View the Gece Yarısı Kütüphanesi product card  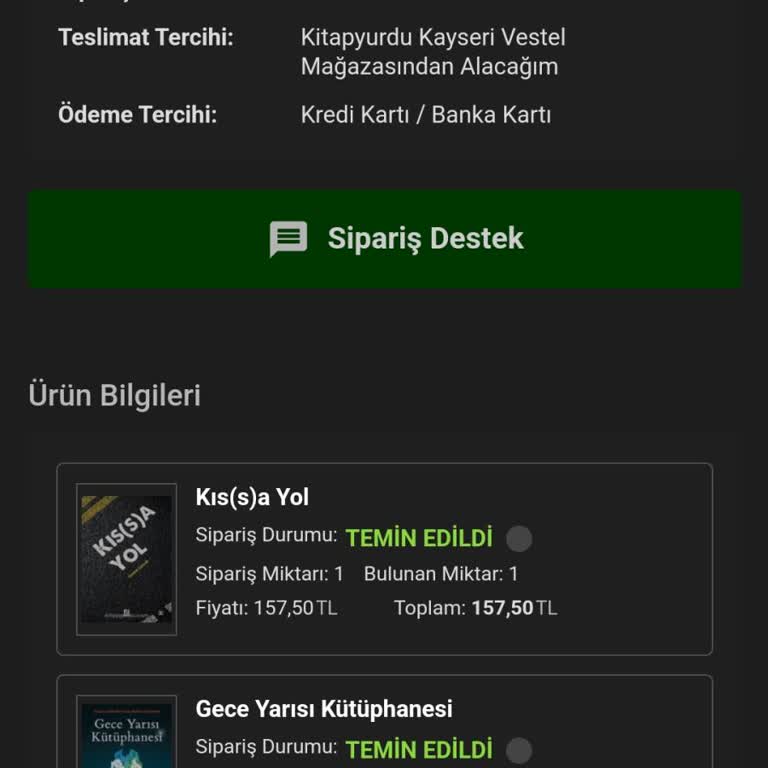click(385, 724)
